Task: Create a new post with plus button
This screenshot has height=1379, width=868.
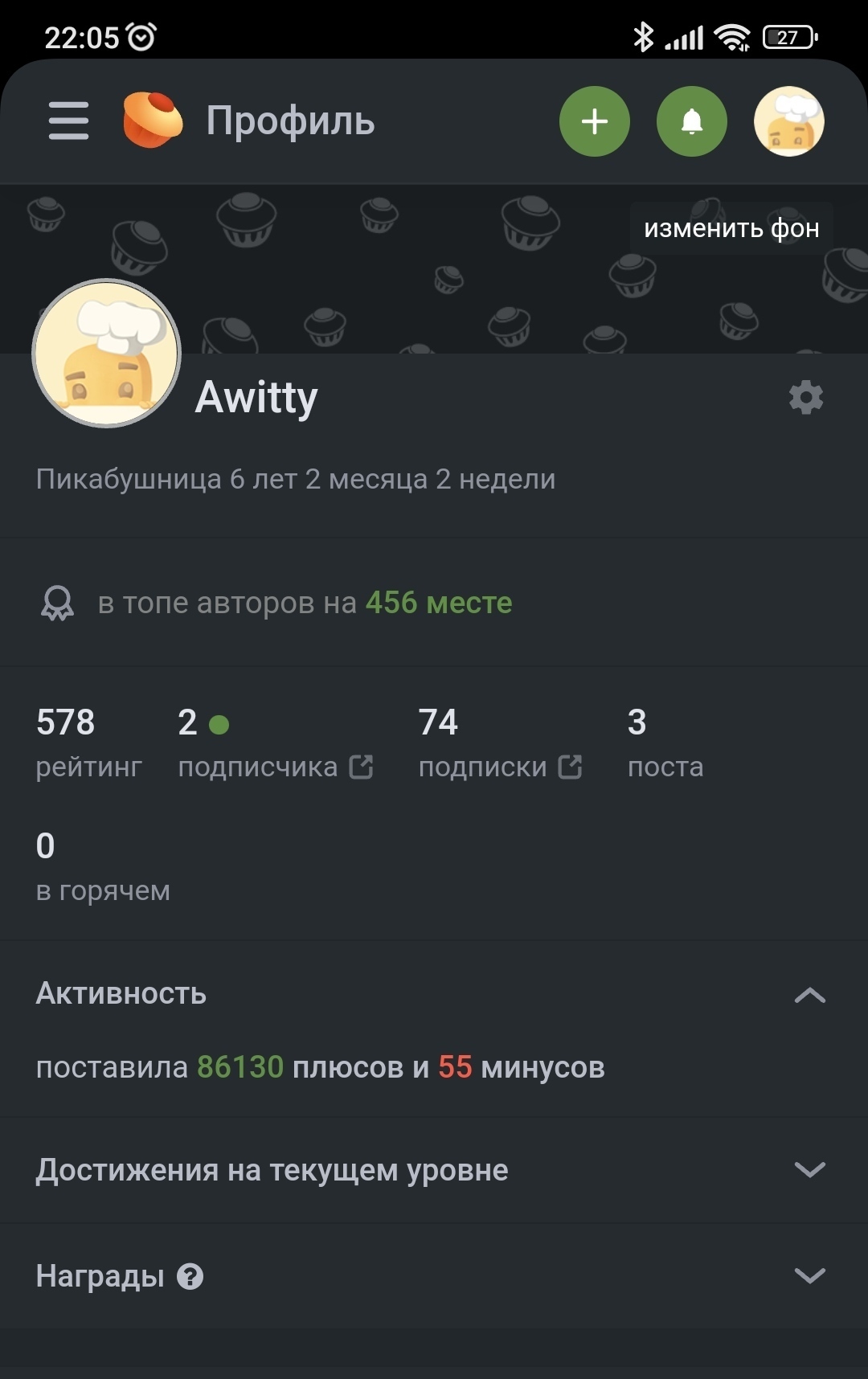Action: pyautogui.click(x=594, y=121)
